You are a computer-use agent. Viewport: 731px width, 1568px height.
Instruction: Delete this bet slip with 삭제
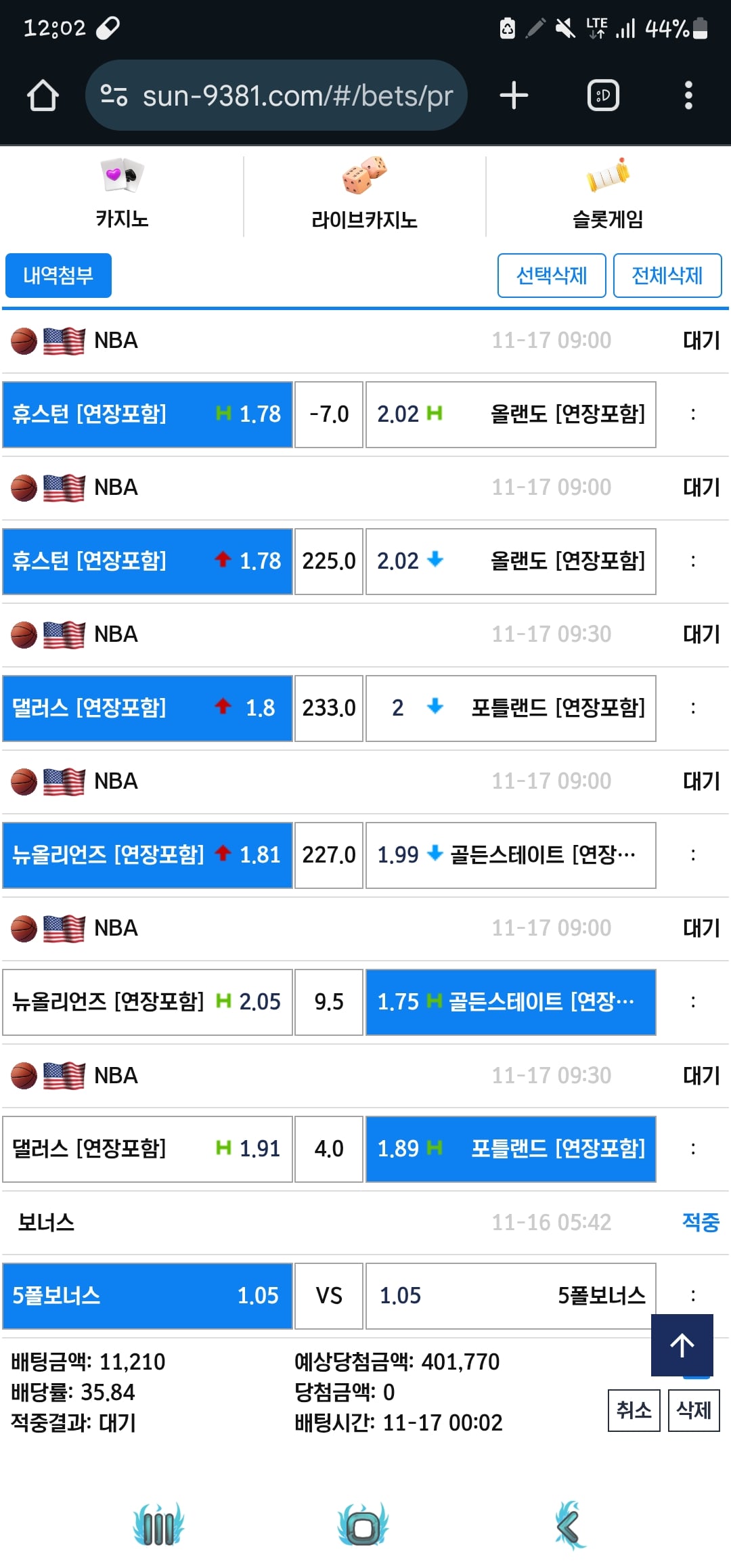(694, 1410)
